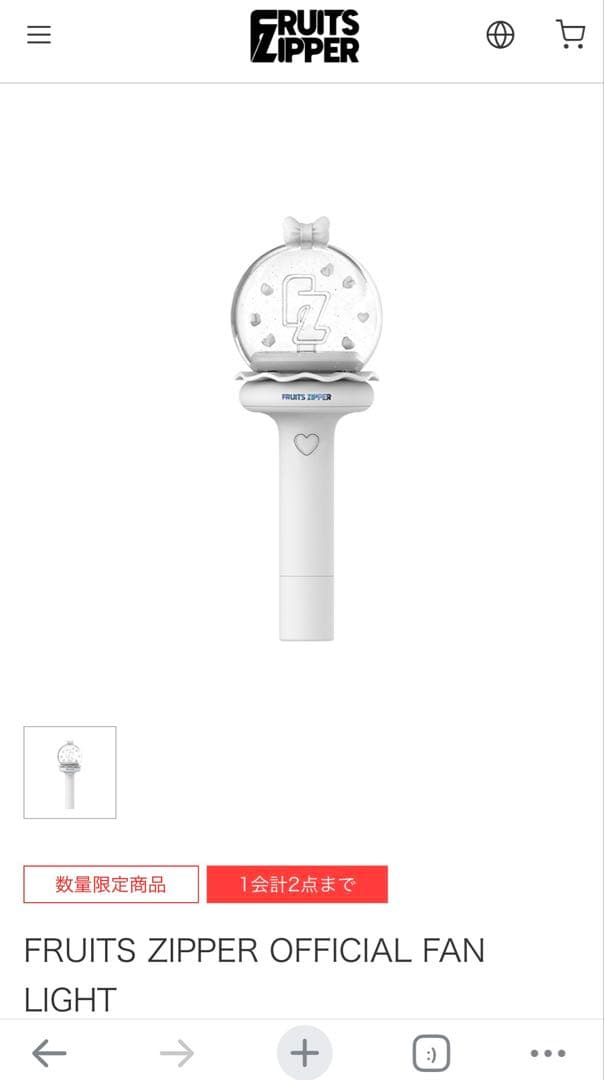This screenshot has width=604, height=1080.
Task: Select the fan light thumbnail image
Action: point(70,772)
